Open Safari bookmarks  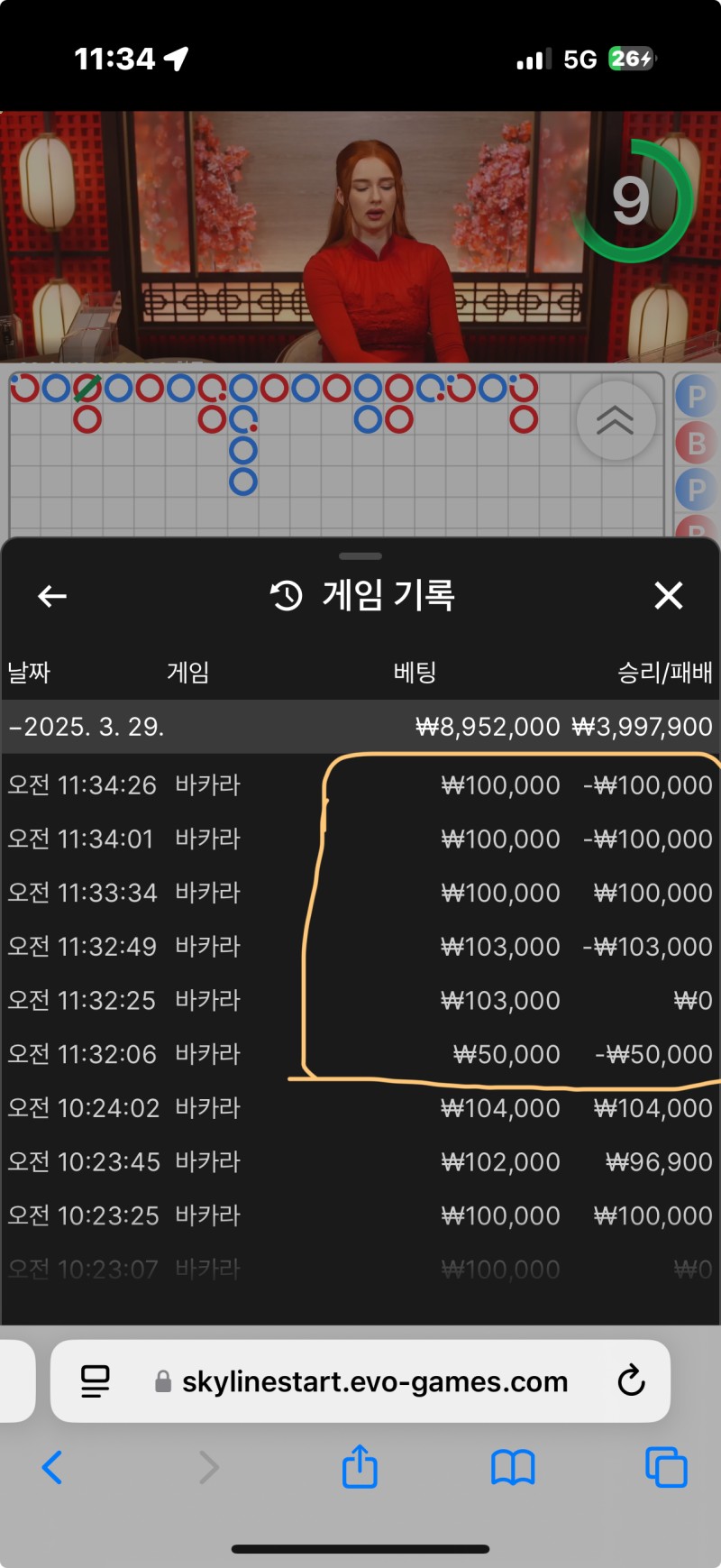click(x=513, y=1467)
